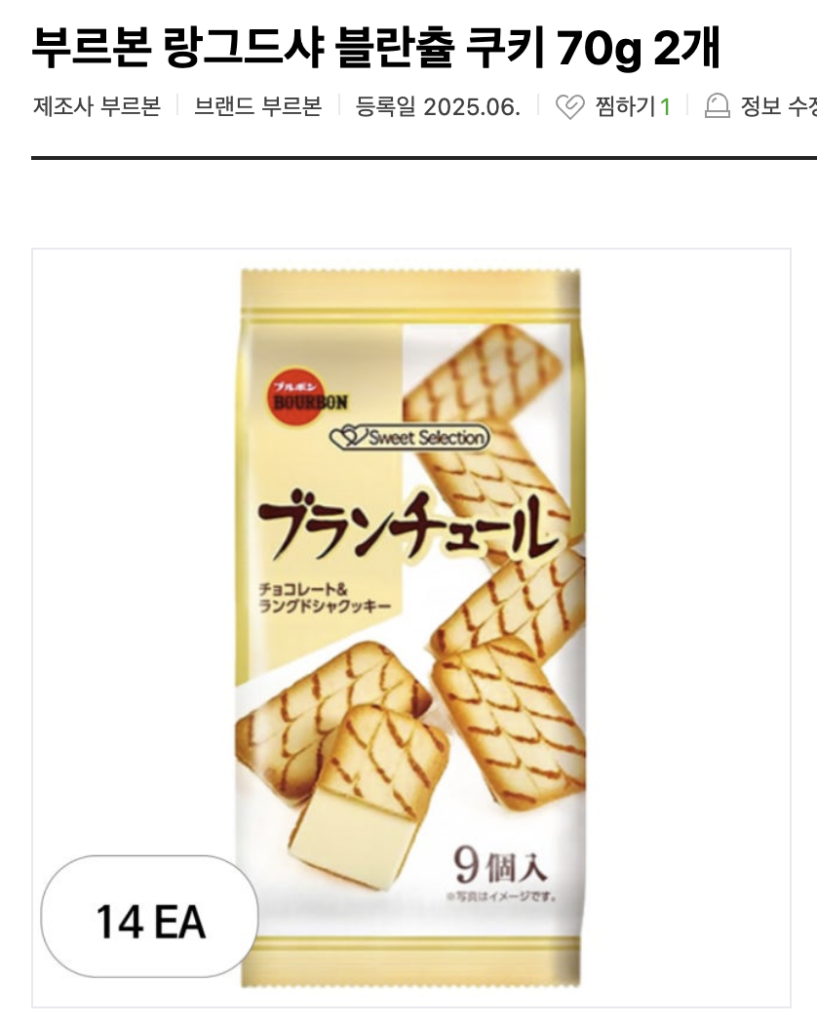Add product to wishlist via 찜하기
The height and width of the screenshot is (1024, 817).
tap(612, 107)
